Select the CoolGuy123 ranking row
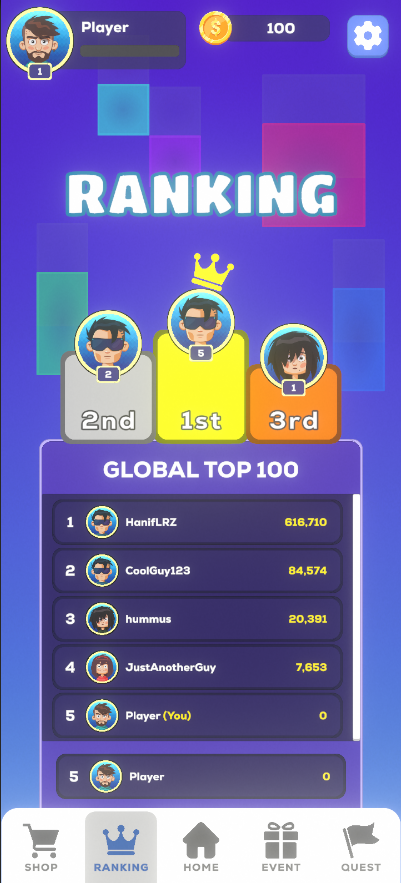 pyautogui.click(x=197, y=570)
